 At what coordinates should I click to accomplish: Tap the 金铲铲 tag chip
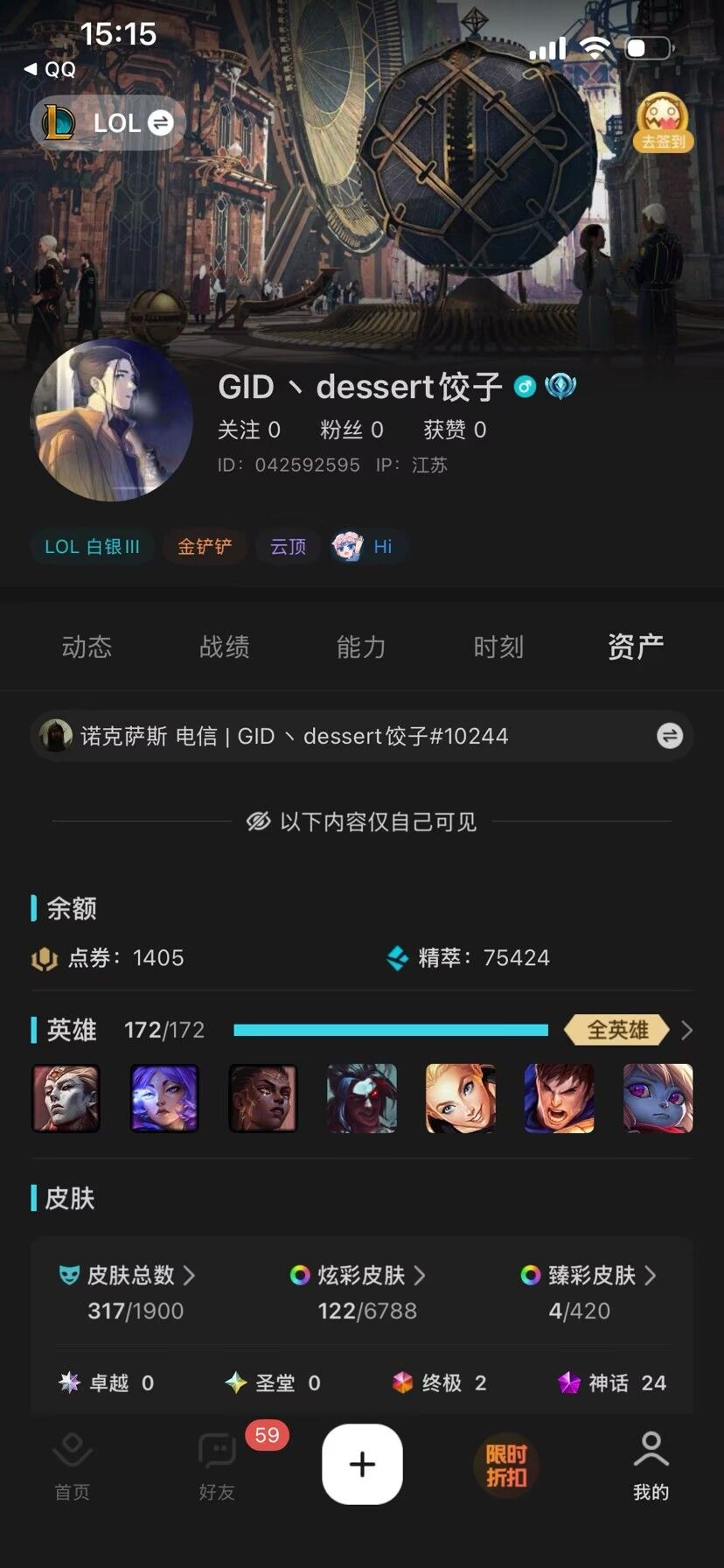pyautogui.click(x=205, y=547)
